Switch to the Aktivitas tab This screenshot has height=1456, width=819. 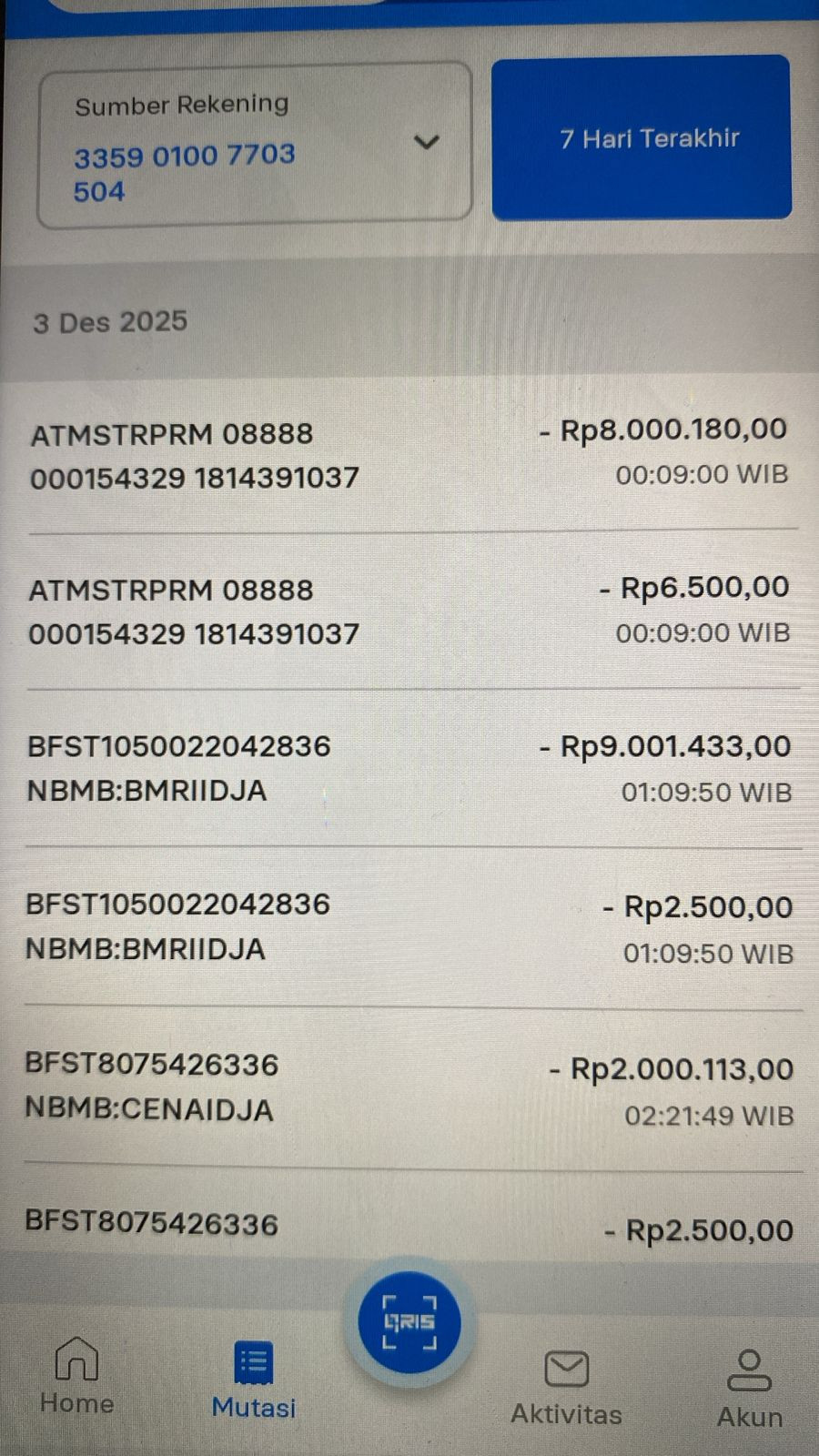click(566, 1386)
